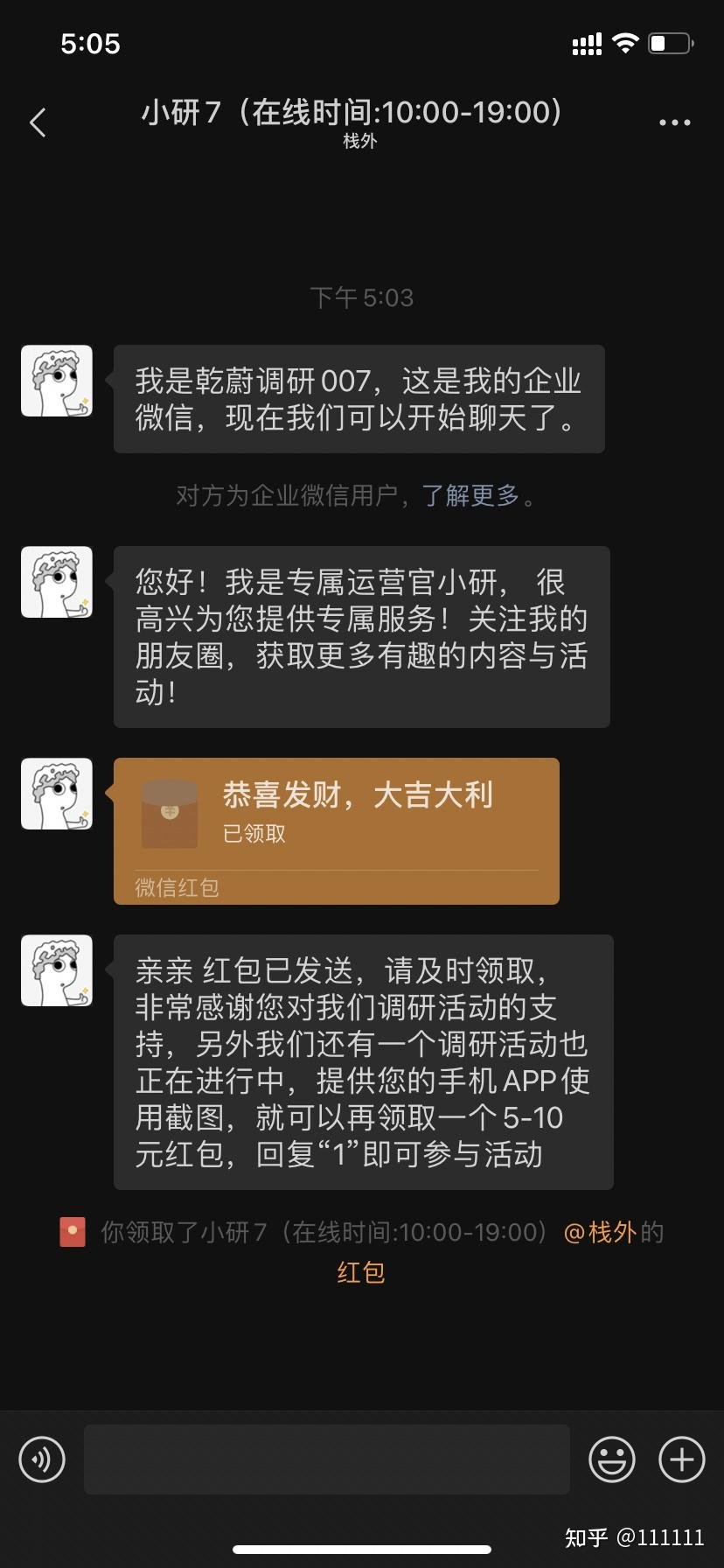Open 小研7's profile avatar at top message
Image resolution: width=724 pixels, height=1568 pixels.
[56, 381]
